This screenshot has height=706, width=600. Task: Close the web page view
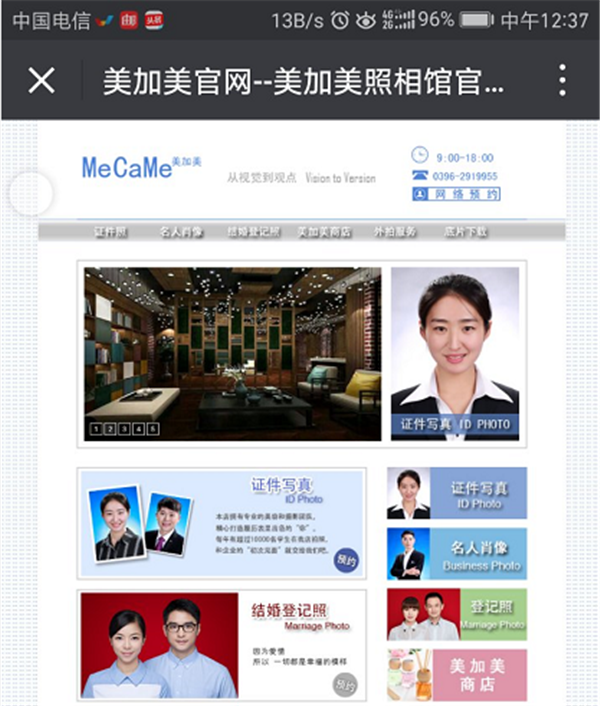41,80
